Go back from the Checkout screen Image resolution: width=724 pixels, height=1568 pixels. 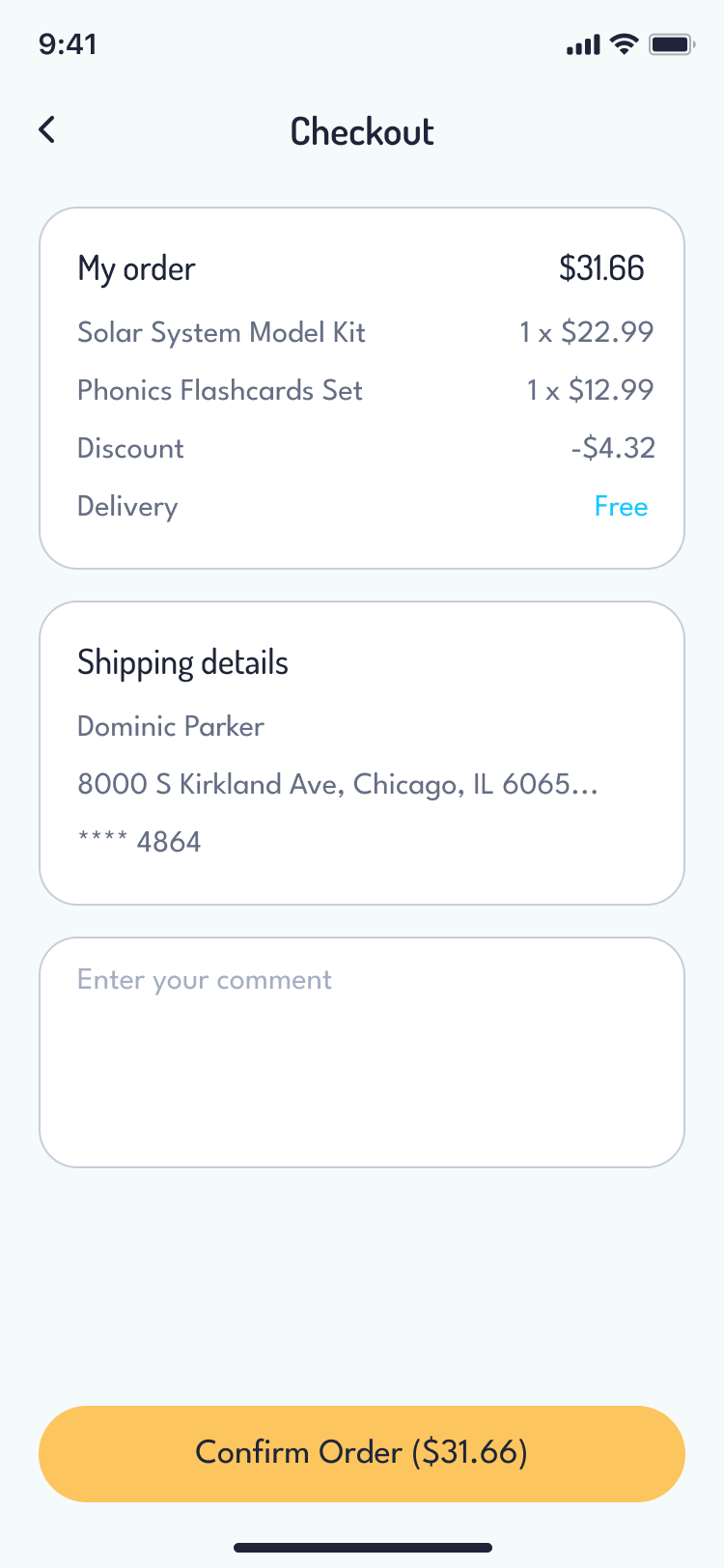(46, 130)
